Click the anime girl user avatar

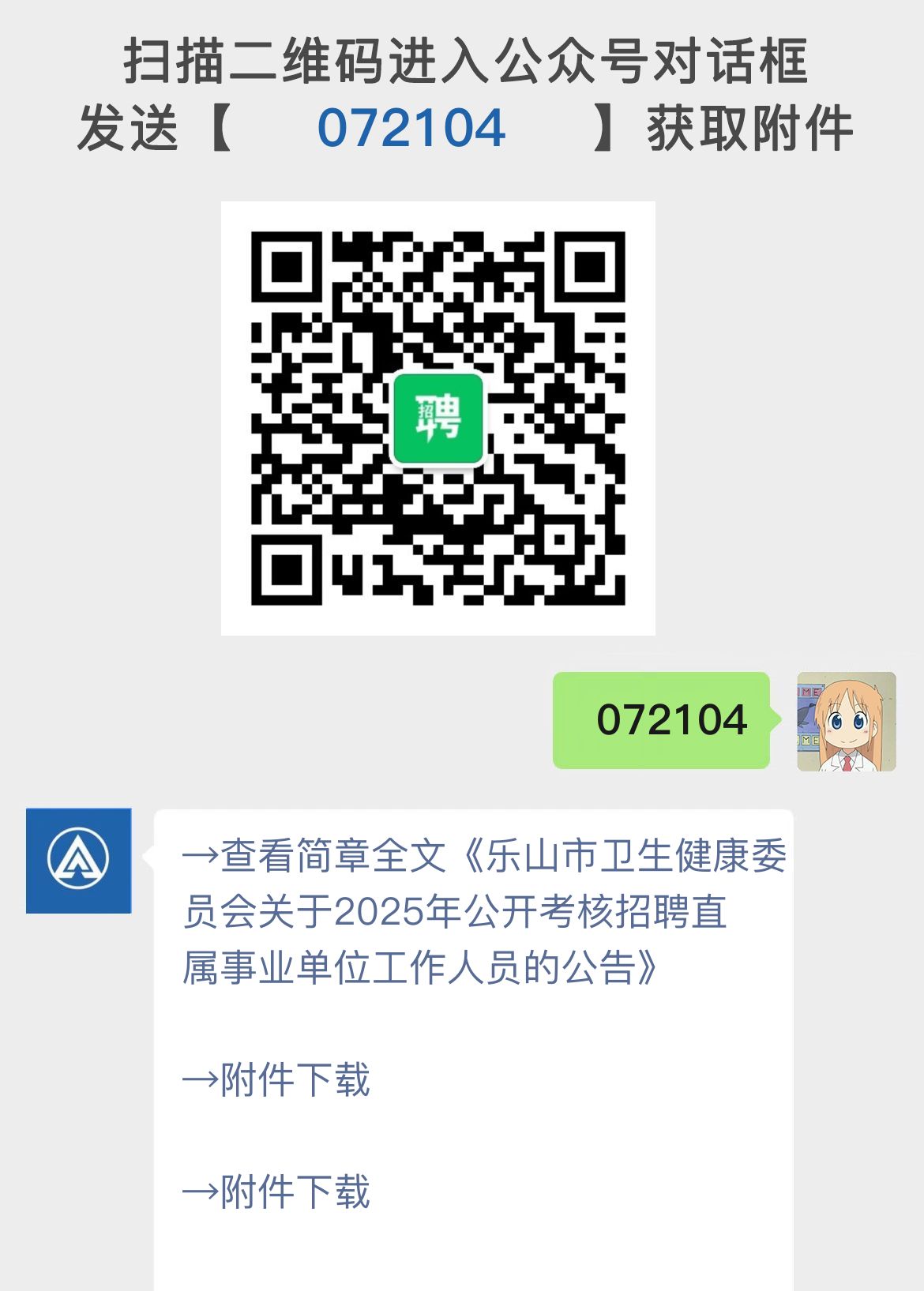(844, 721)
